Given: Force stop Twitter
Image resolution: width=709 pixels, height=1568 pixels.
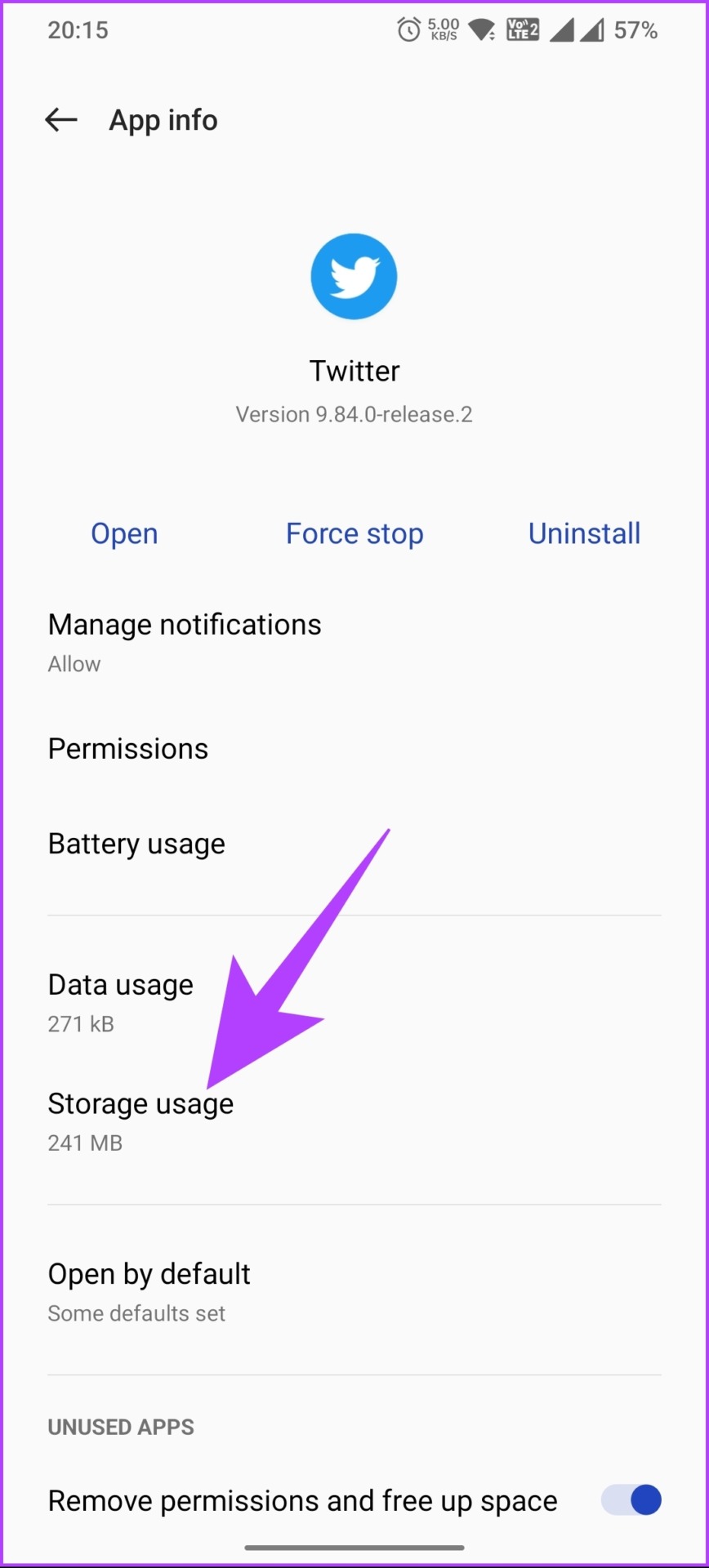Looking at the screenshot, I should pos(354,534).
